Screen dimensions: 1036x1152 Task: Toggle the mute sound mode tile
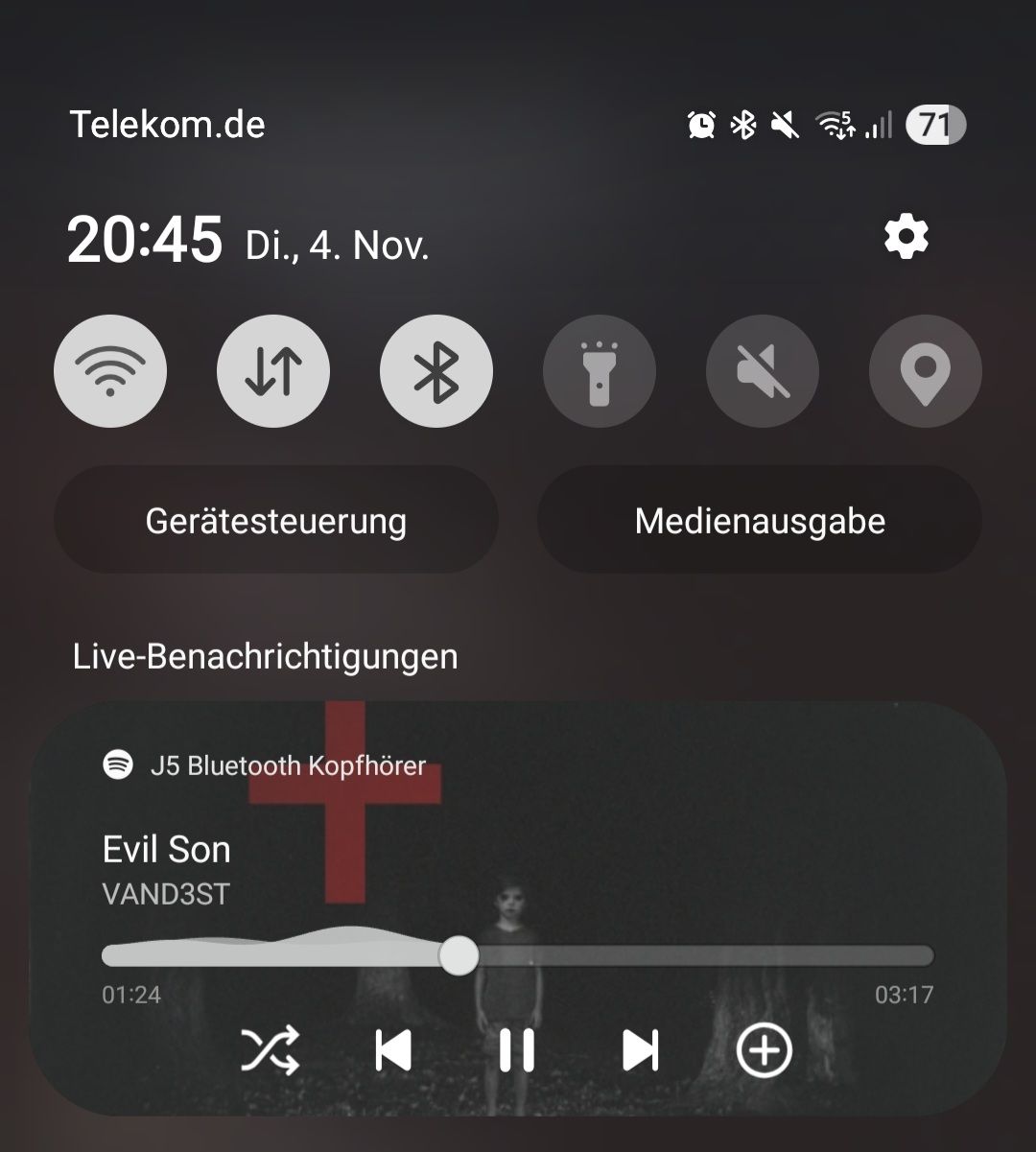[763, 371]
